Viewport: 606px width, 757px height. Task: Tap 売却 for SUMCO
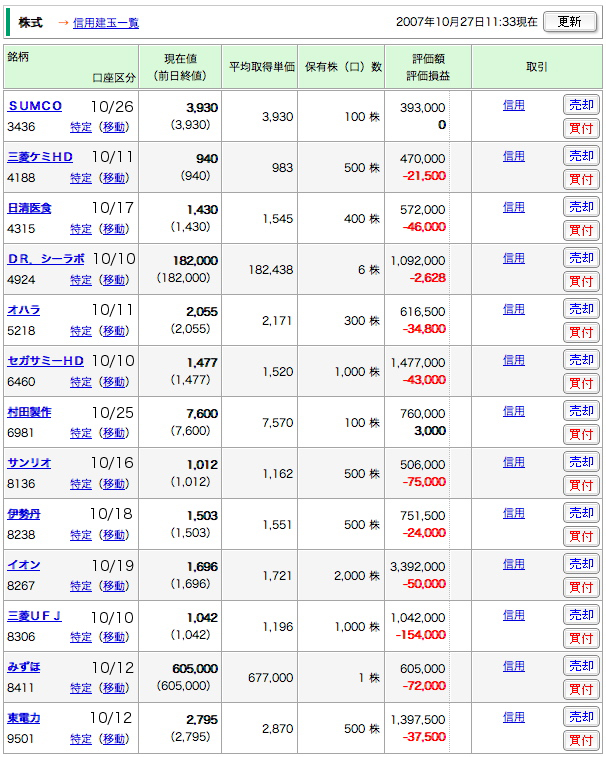pos(581,105)
